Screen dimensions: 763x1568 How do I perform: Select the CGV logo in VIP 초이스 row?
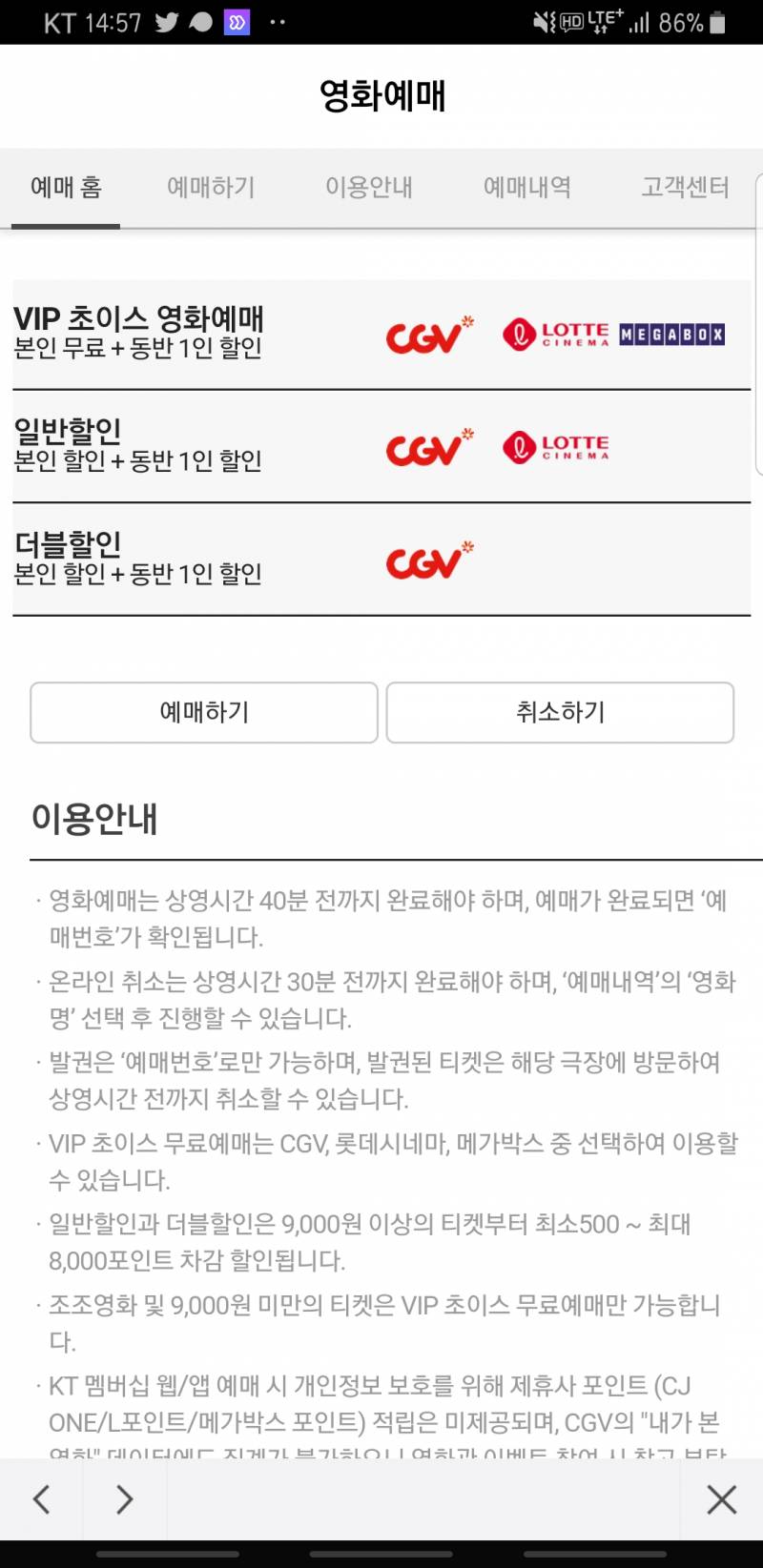427,336
